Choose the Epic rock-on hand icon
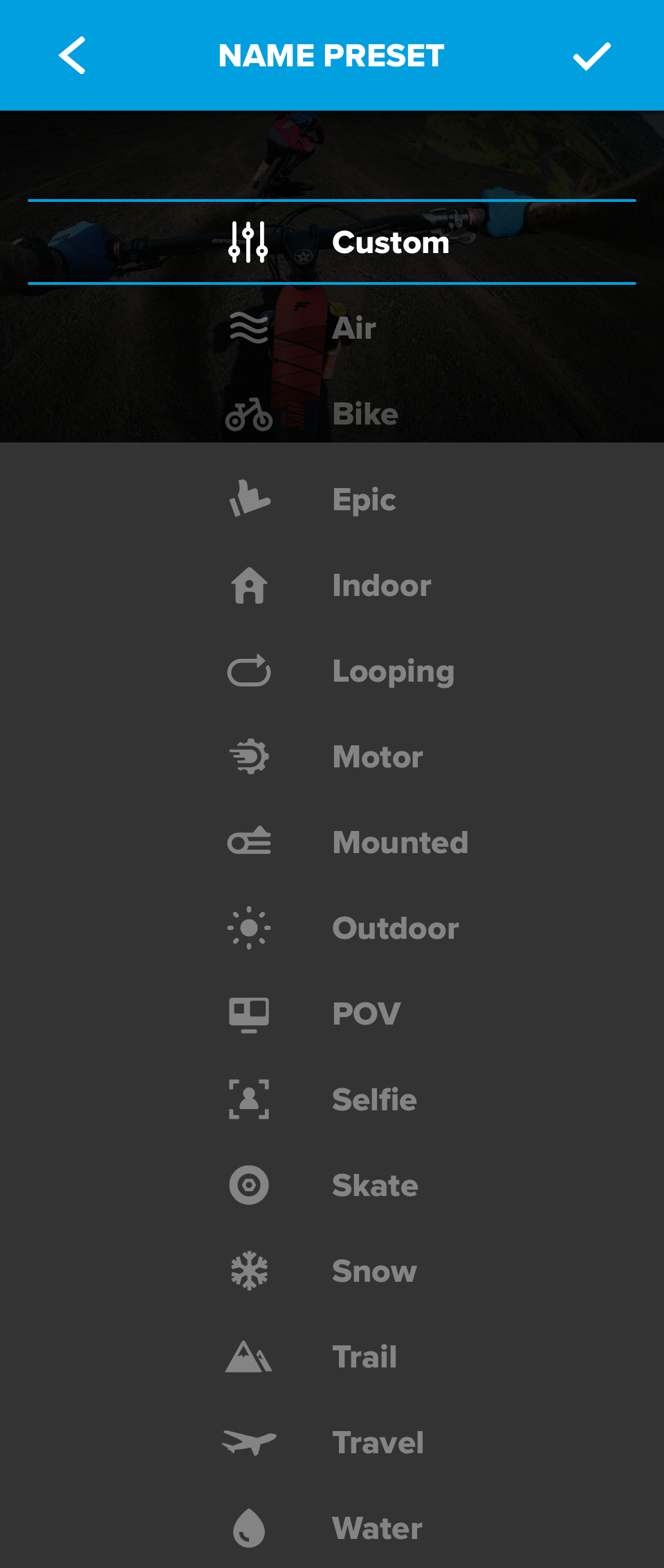The height and width of the screenshot is (1568, 664). click(x=248, y=499)
